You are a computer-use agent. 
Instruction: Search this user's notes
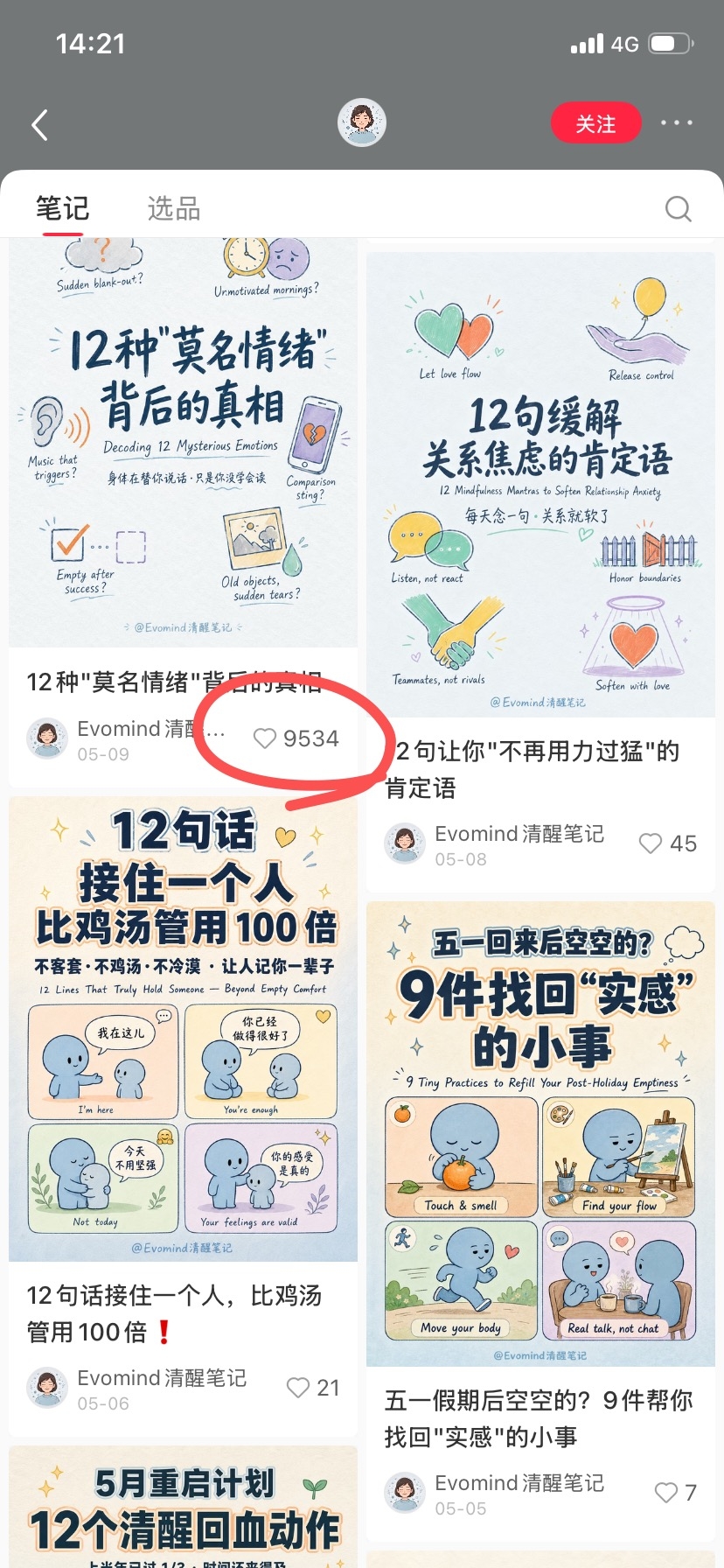click(678, 208)
